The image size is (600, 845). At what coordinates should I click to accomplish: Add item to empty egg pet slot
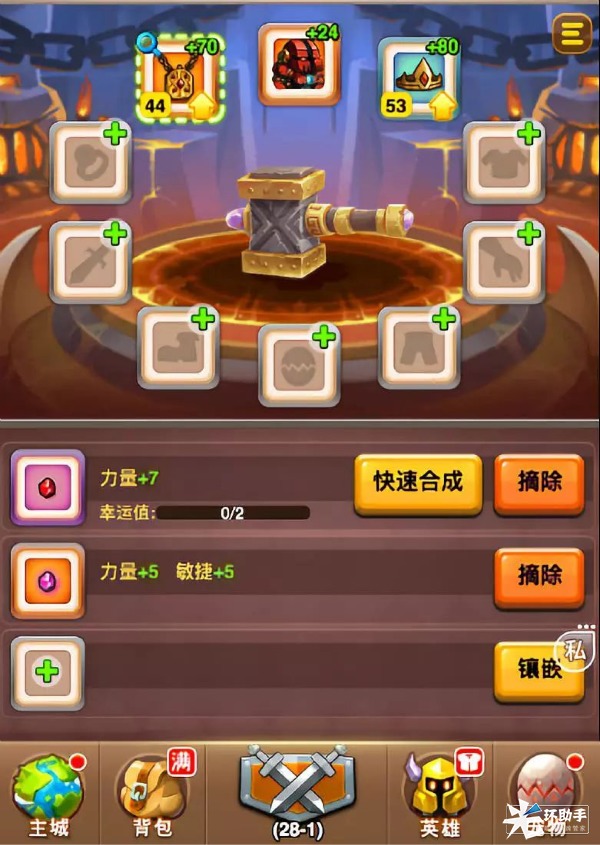[x=299, y=364]
